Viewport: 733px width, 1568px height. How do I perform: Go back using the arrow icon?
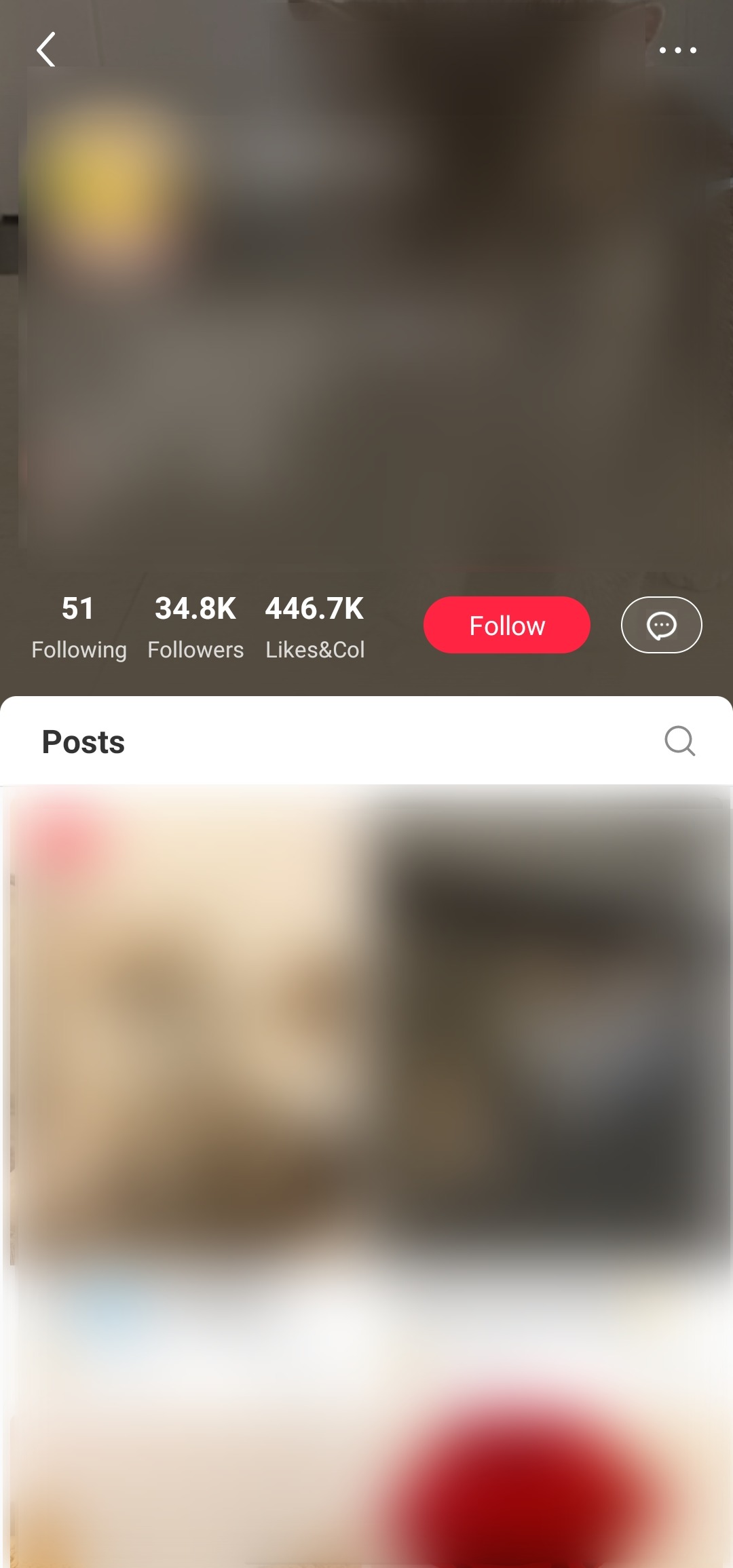click(46, 50)
